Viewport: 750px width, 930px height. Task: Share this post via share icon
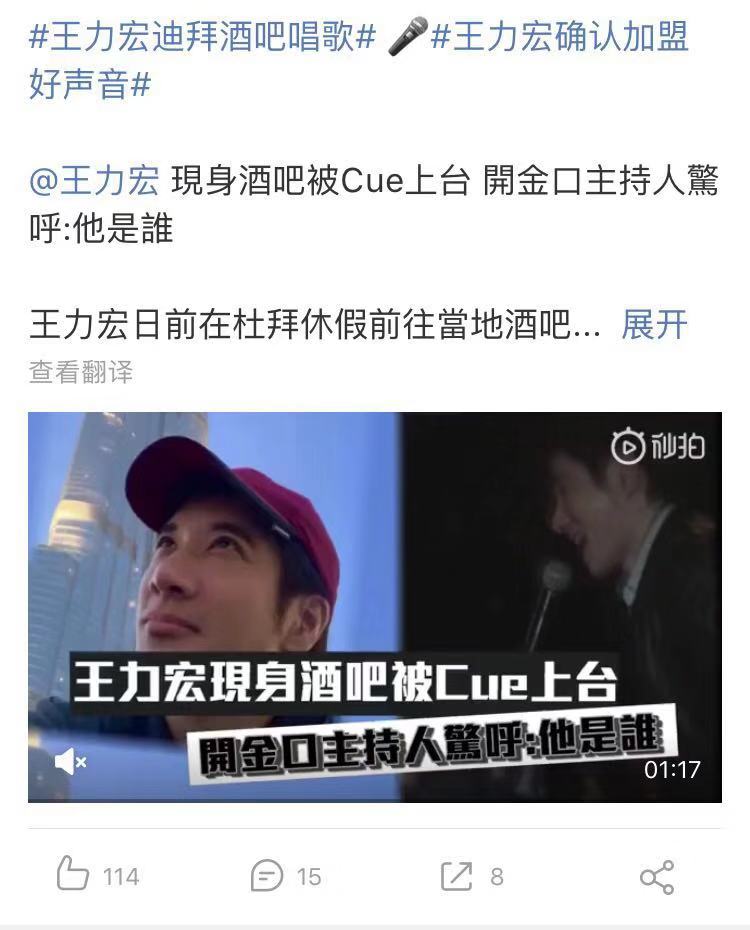657,876
